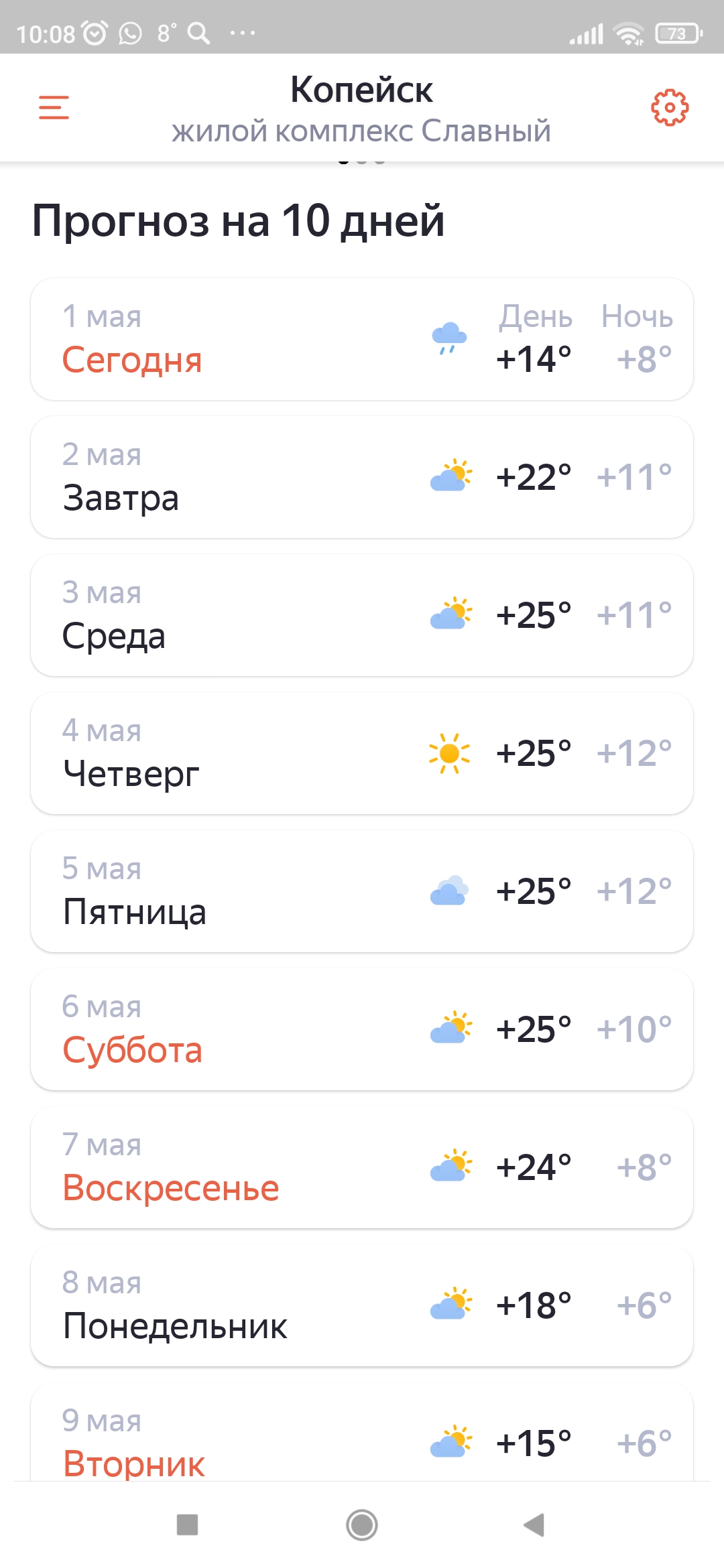
Task: Select the Четверг 4 мая card
Action: pos(362,753)
